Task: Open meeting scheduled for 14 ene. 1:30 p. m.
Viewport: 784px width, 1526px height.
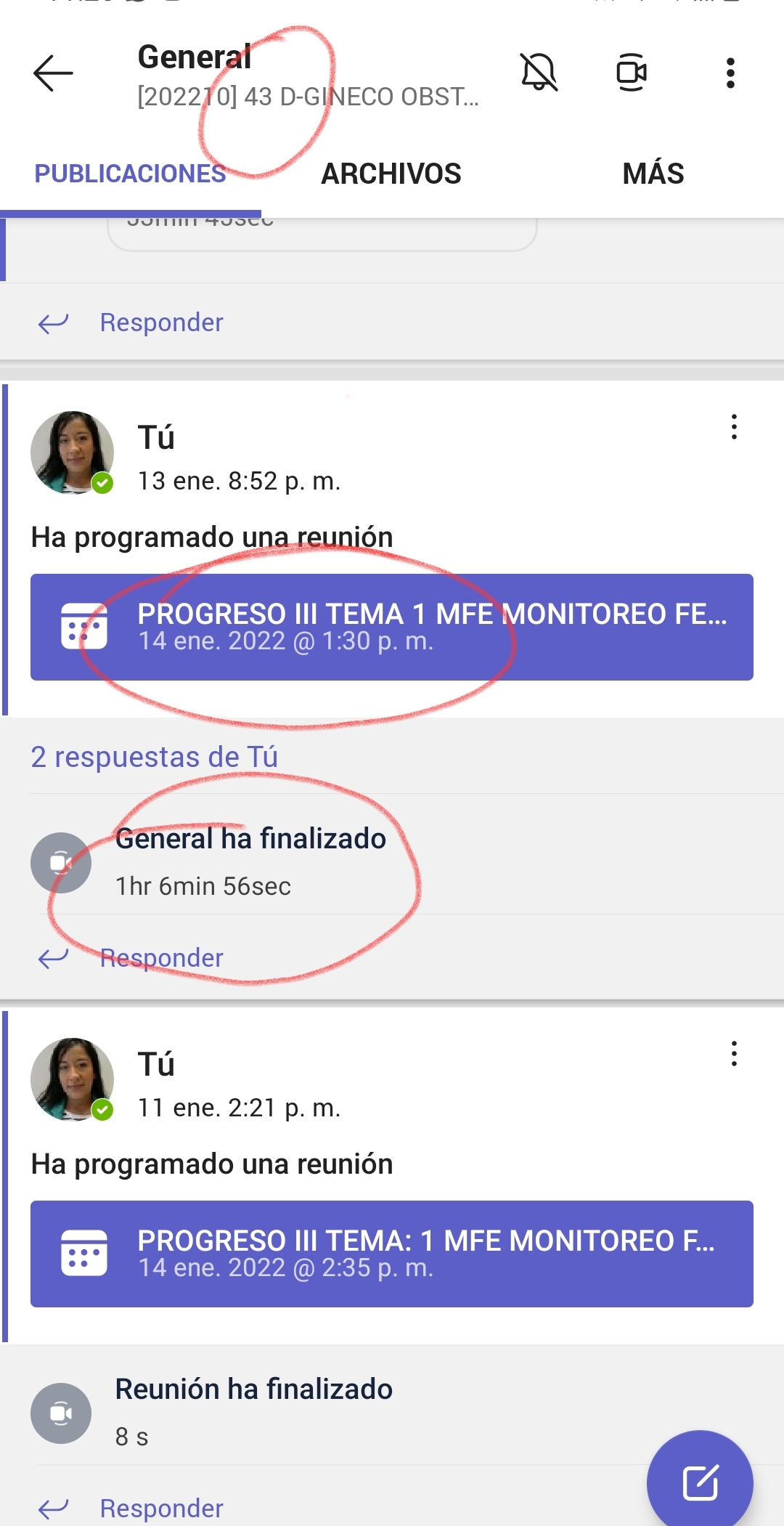Action: point(391,627)
